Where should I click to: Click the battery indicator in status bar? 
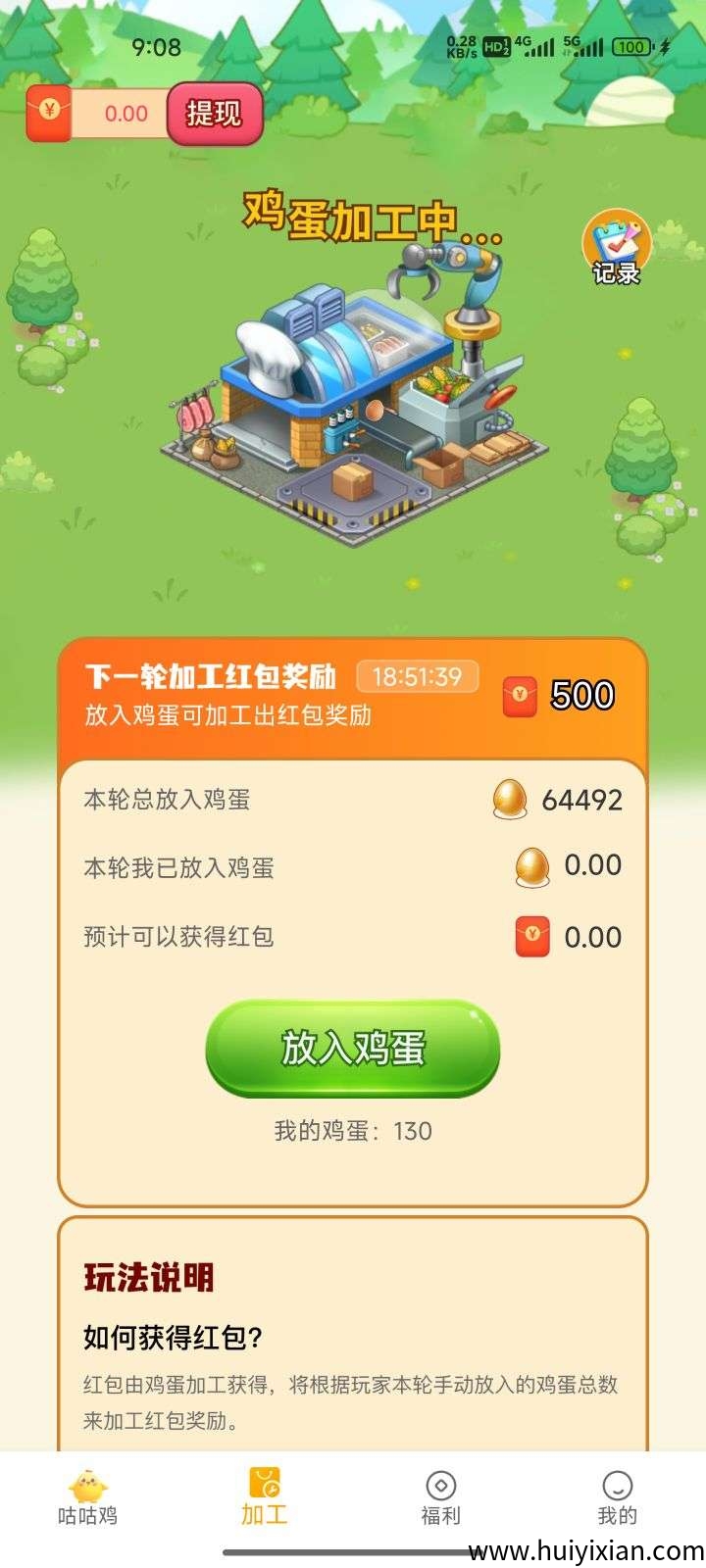click(x=632, y=46)
